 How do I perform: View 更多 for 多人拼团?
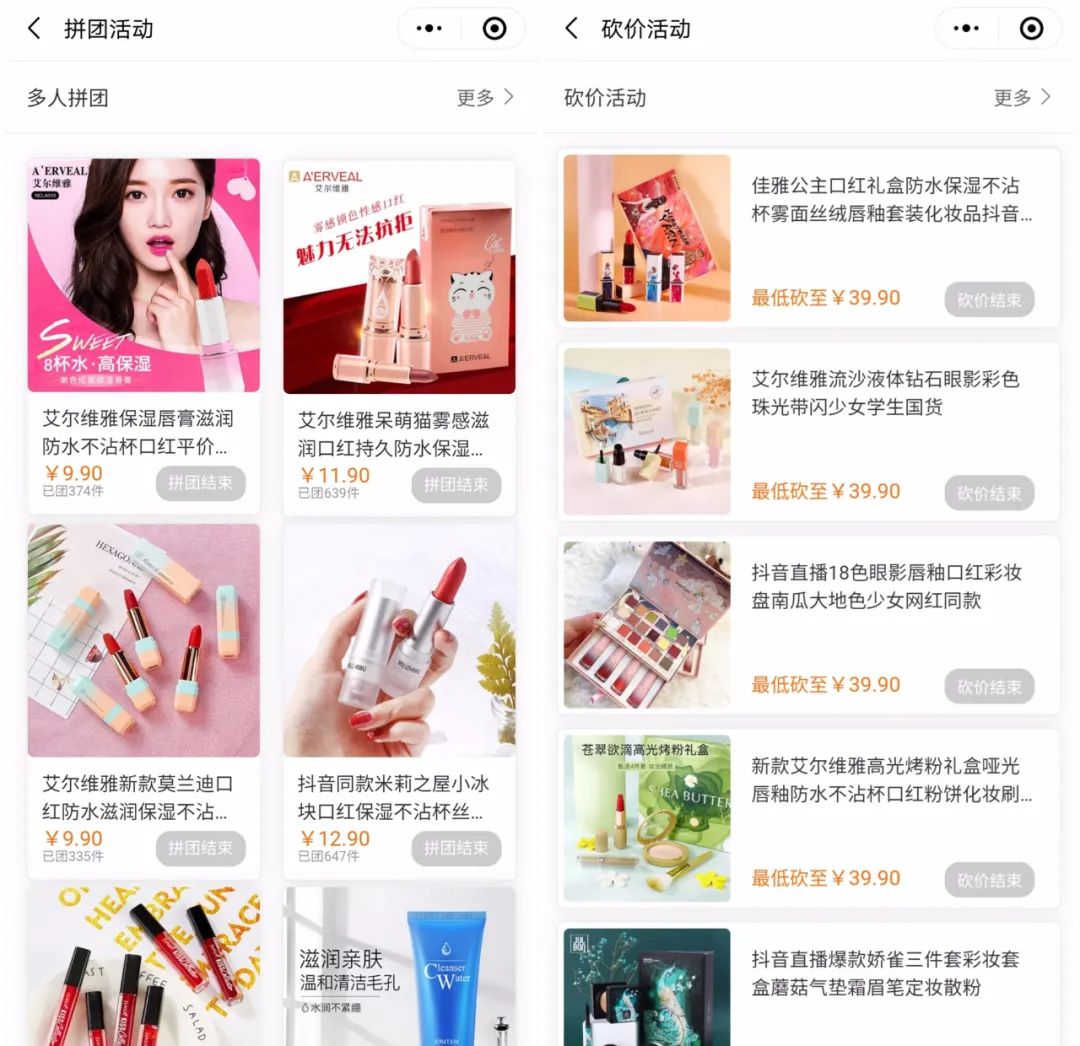(485, 97)
